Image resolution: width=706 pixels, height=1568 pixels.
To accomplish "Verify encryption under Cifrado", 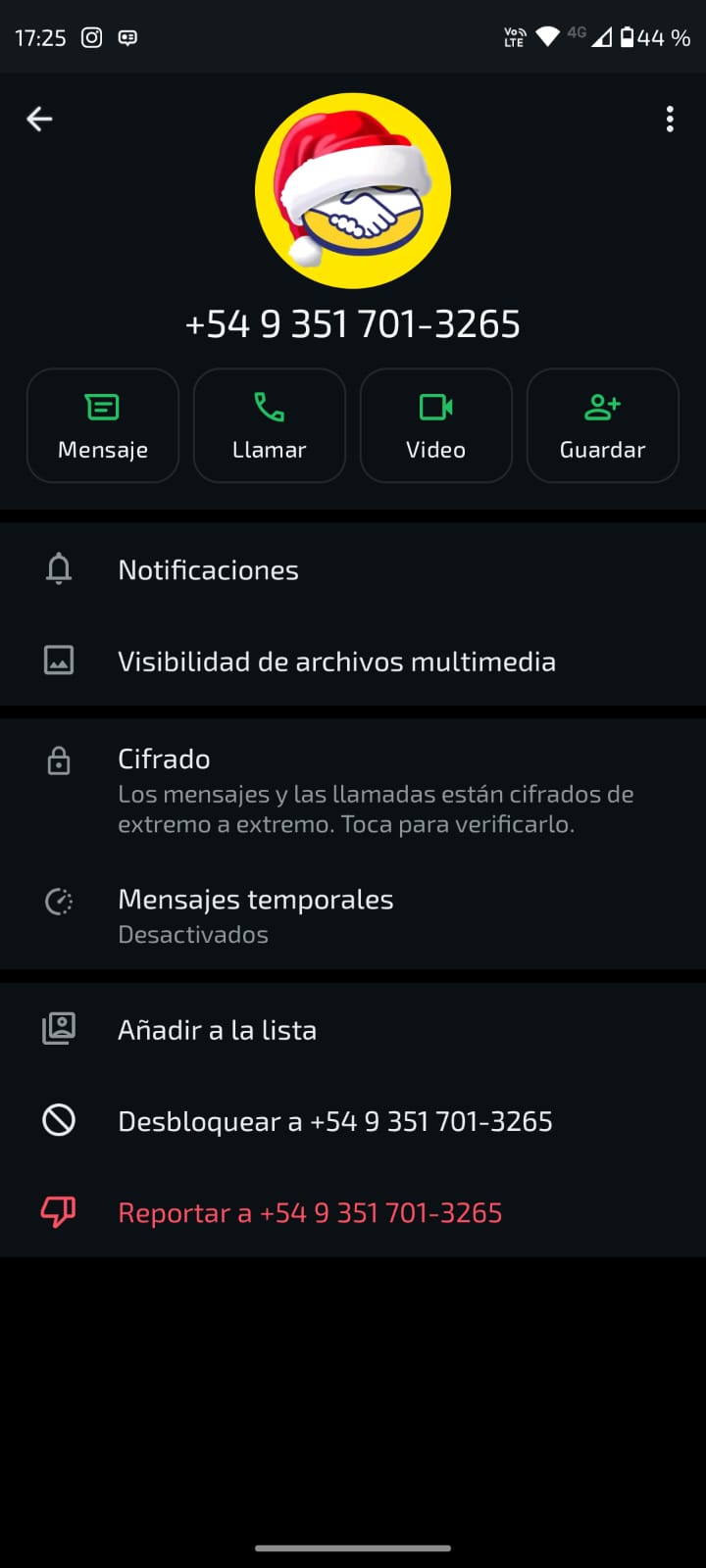I will 353,790.
